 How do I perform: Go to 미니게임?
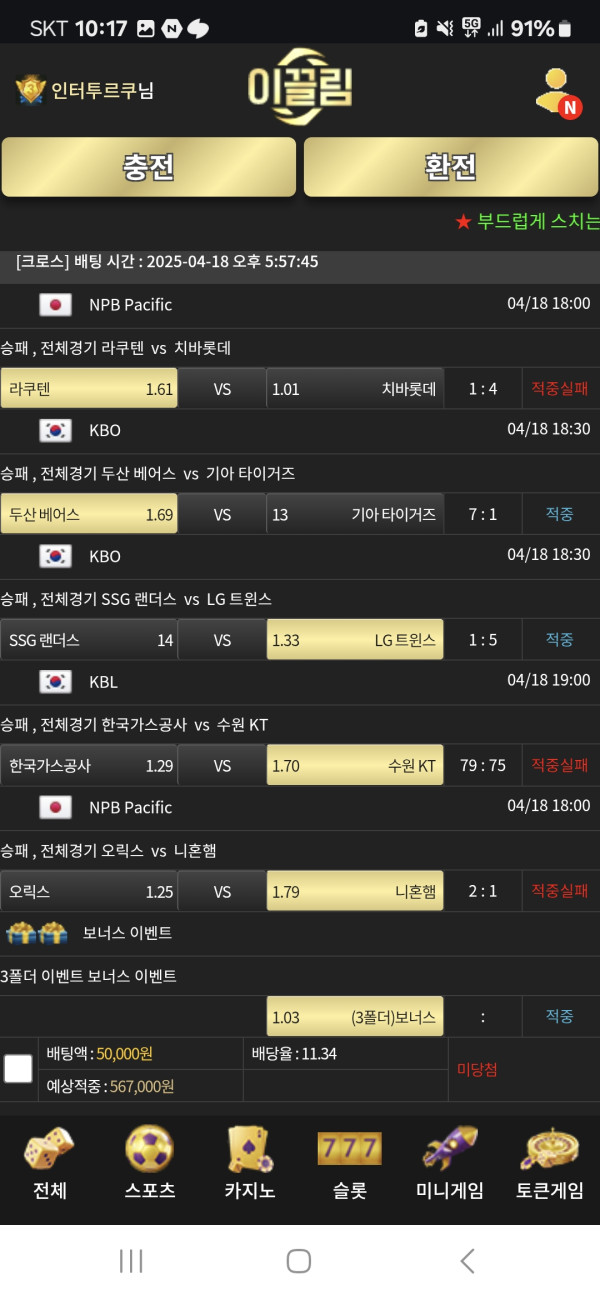click(449, 1163)
